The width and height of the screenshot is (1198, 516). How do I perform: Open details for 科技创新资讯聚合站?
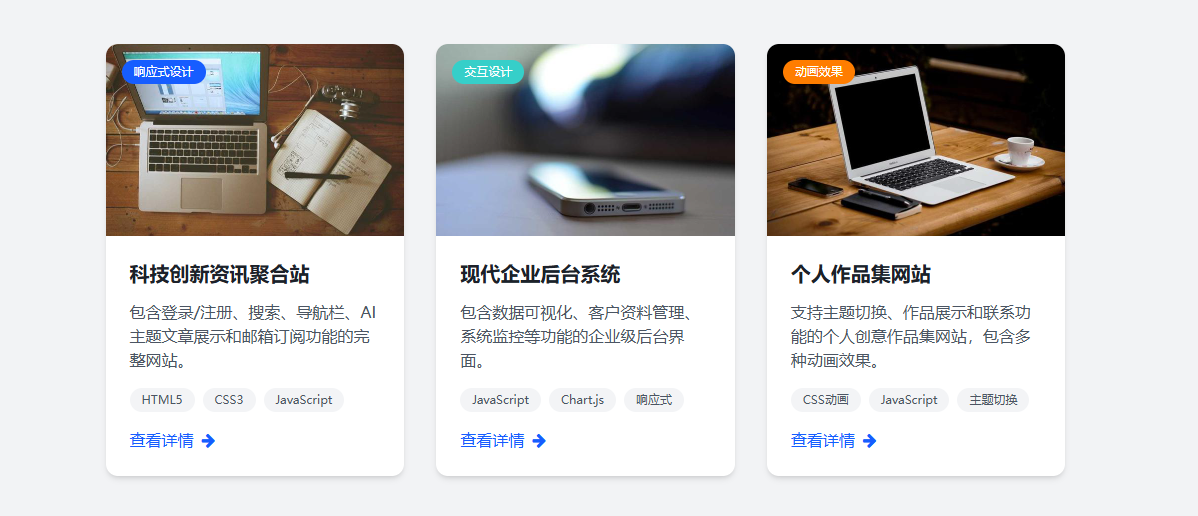[x=172, y=441]
